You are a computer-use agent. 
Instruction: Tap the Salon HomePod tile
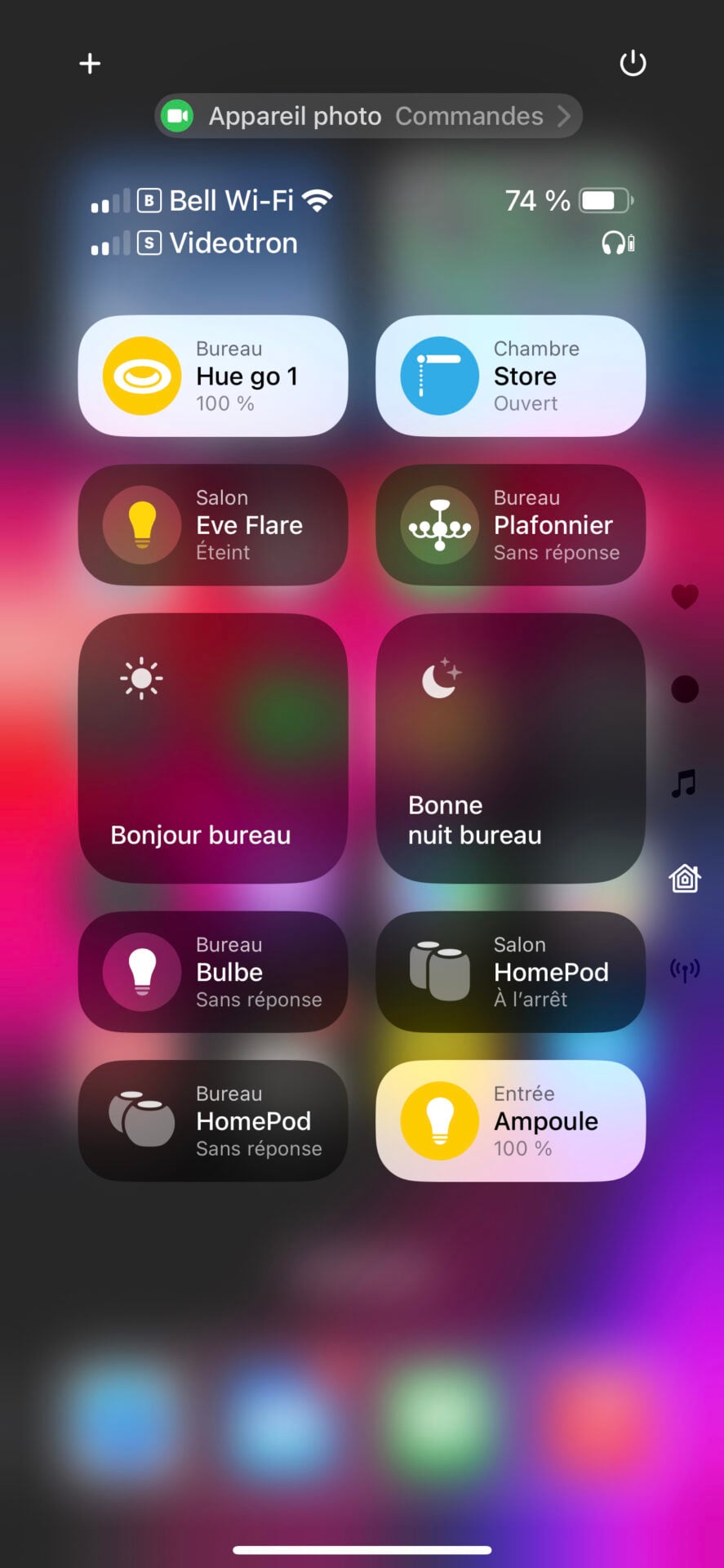(x=510, y=972)
